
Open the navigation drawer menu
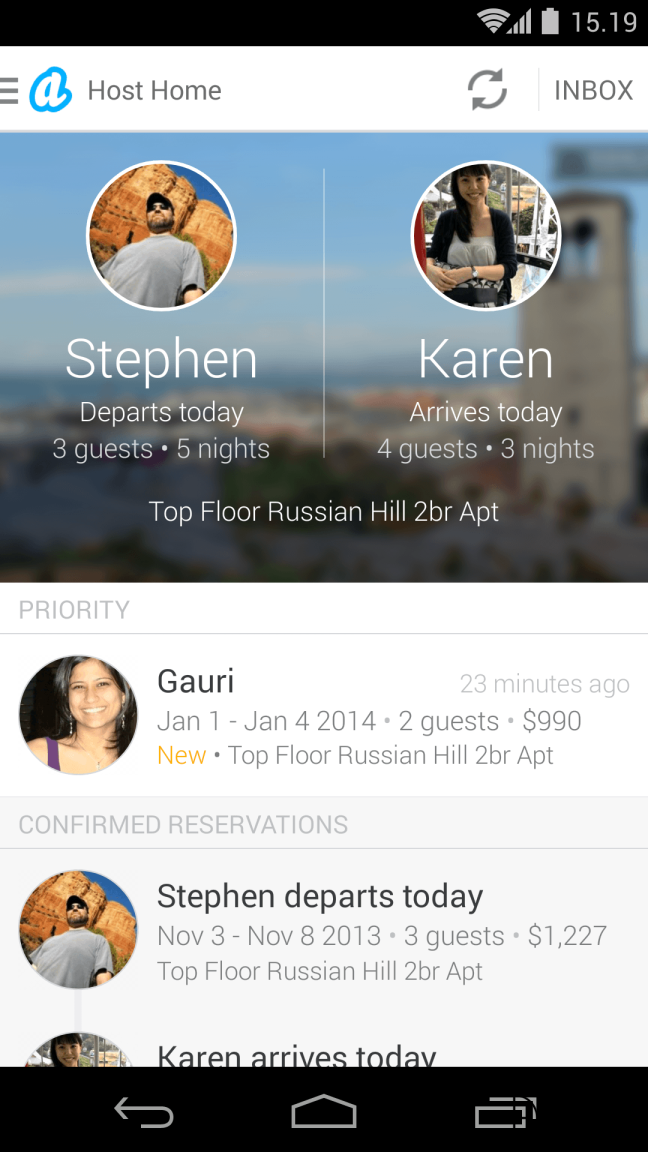point(10,90)
